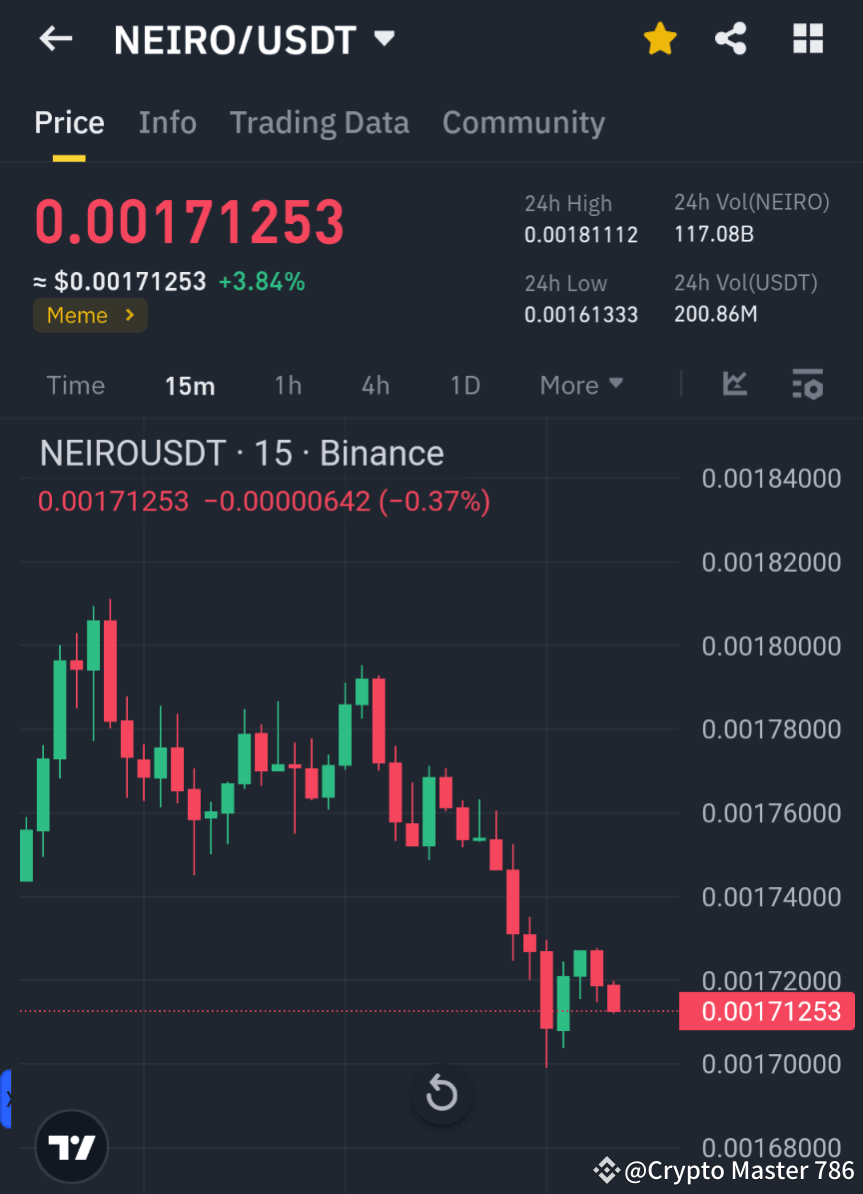Expand the More timeframes dropdown
The width and height of the screenshot is (863, 1194).
581,384
